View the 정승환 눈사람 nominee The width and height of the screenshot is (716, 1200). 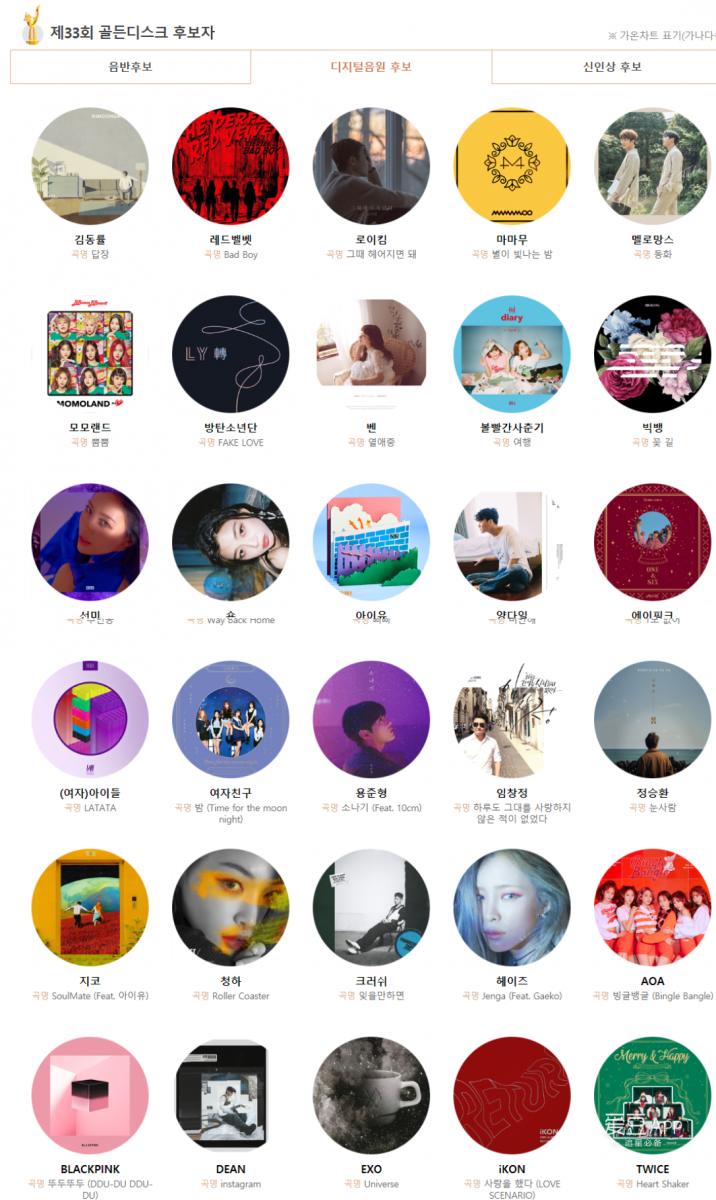pyautogui.click(x=652, y=719)
